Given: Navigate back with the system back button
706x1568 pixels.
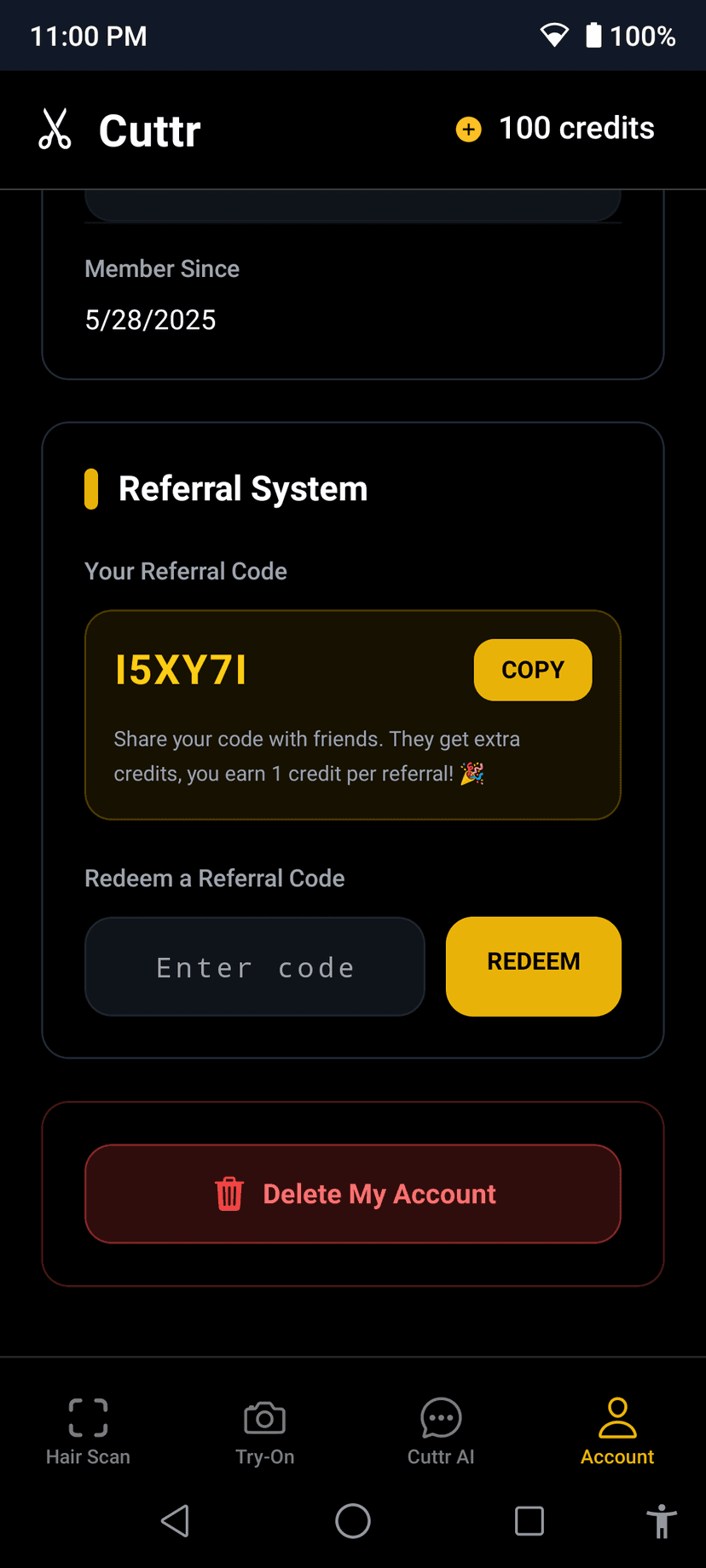Looking at the screenshot, I should point(176,1520).
